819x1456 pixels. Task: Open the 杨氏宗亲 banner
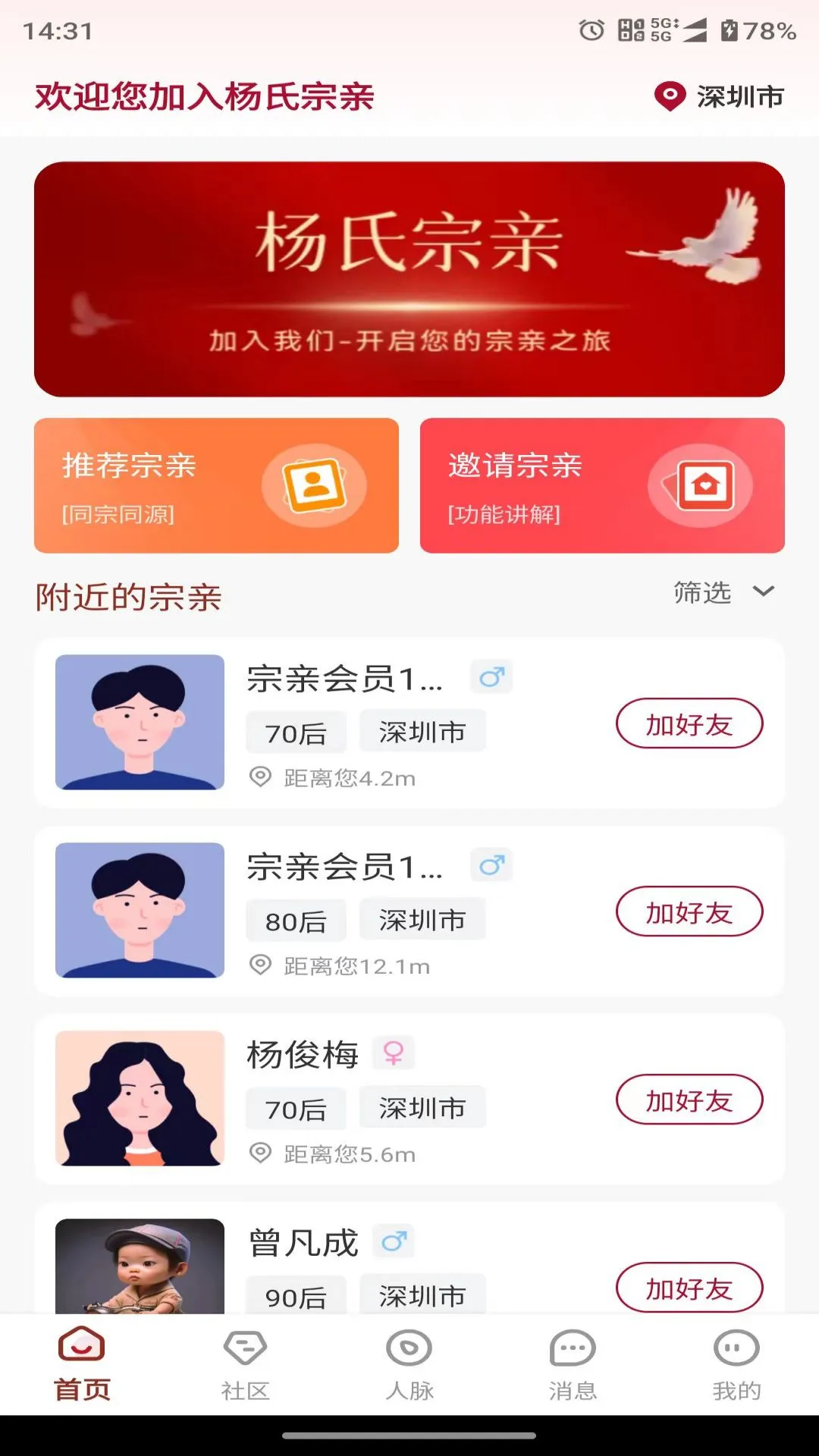pos(409,279)
